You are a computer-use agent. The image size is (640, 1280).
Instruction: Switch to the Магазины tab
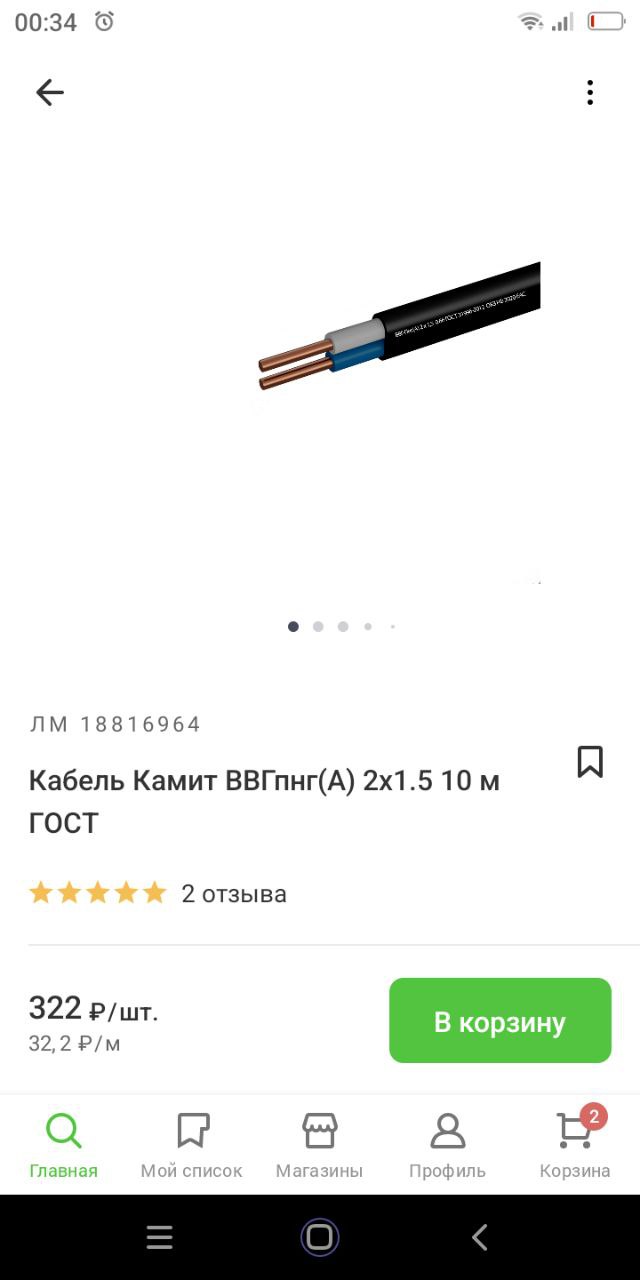tap(319, 1146)
